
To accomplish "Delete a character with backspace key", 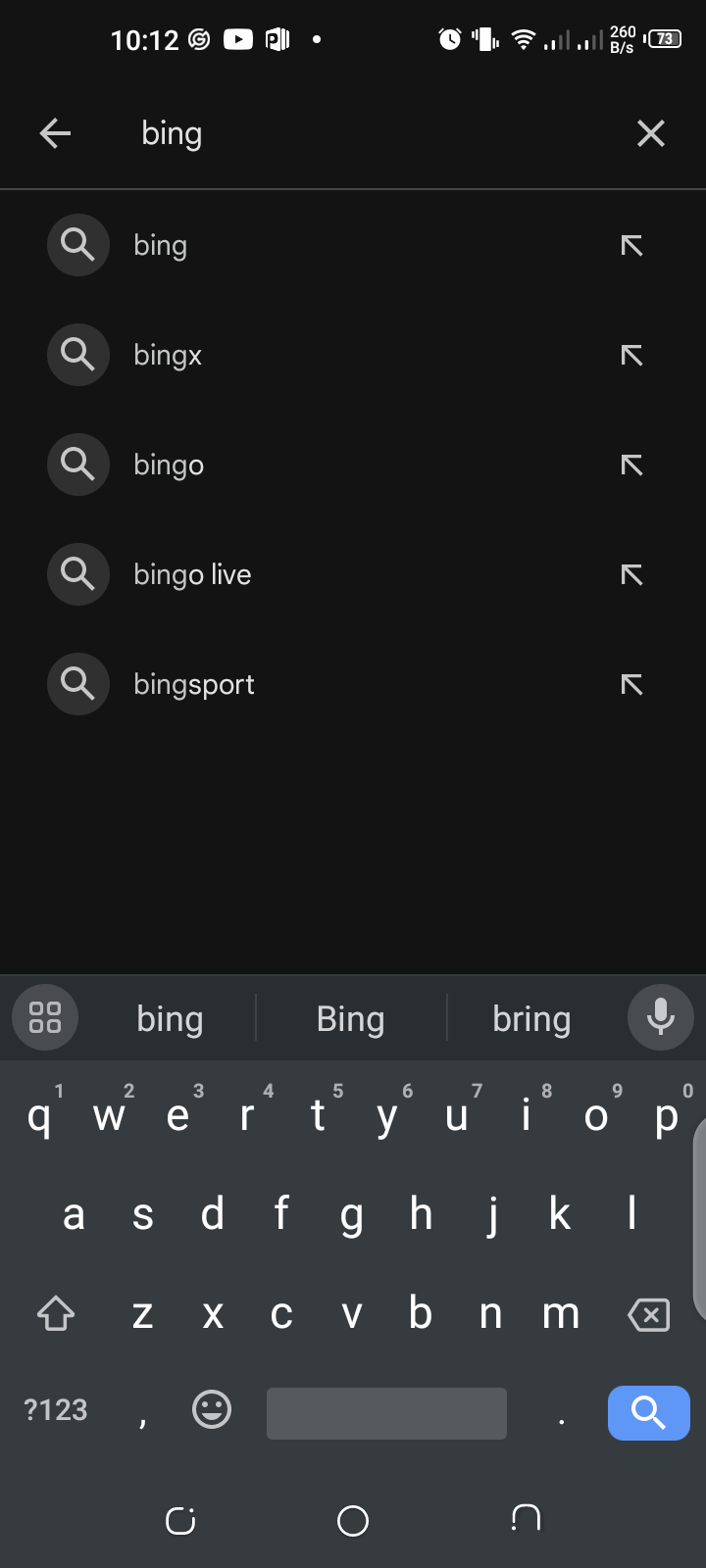I will click(x=648, y=1314).
